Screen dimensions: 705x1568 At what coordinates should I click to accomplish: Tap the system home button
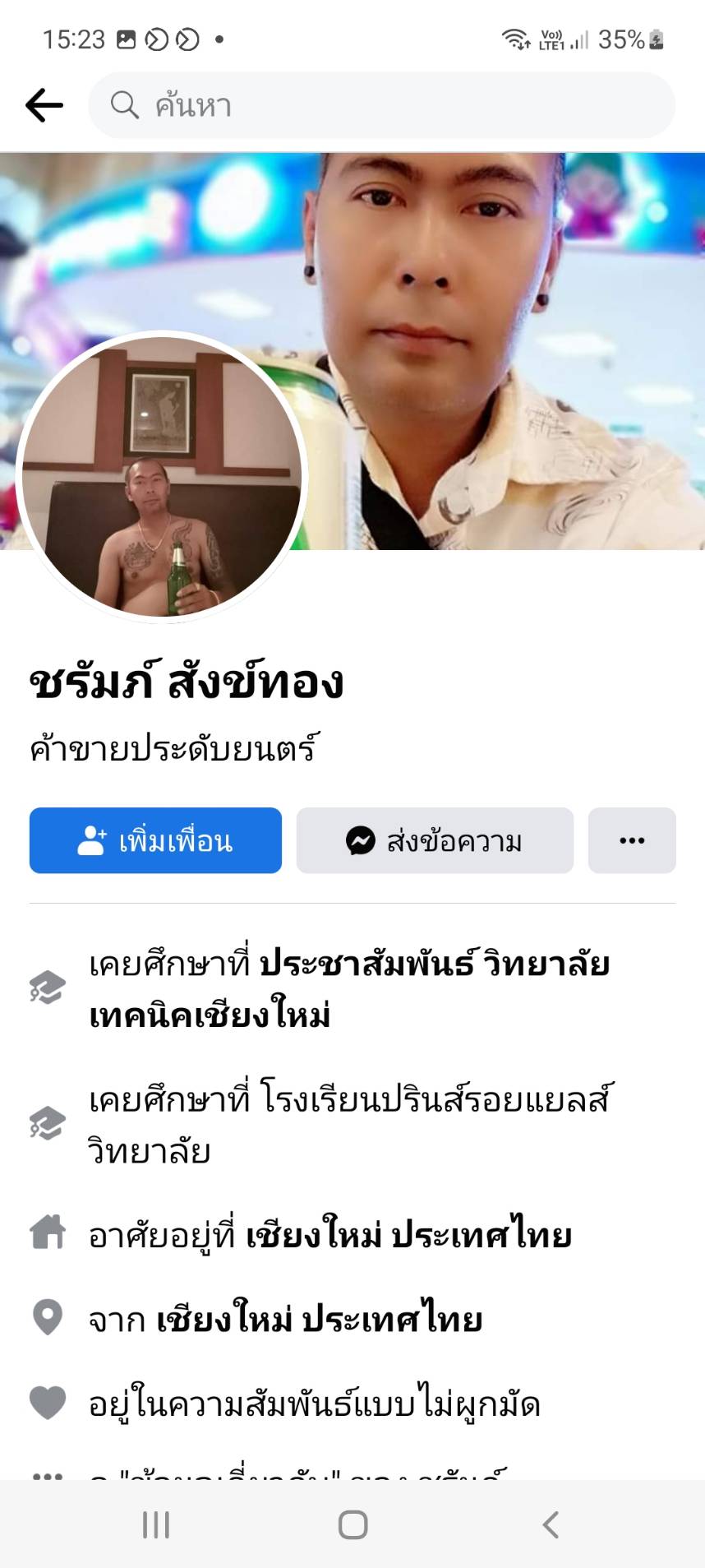tap(352, 1524)
